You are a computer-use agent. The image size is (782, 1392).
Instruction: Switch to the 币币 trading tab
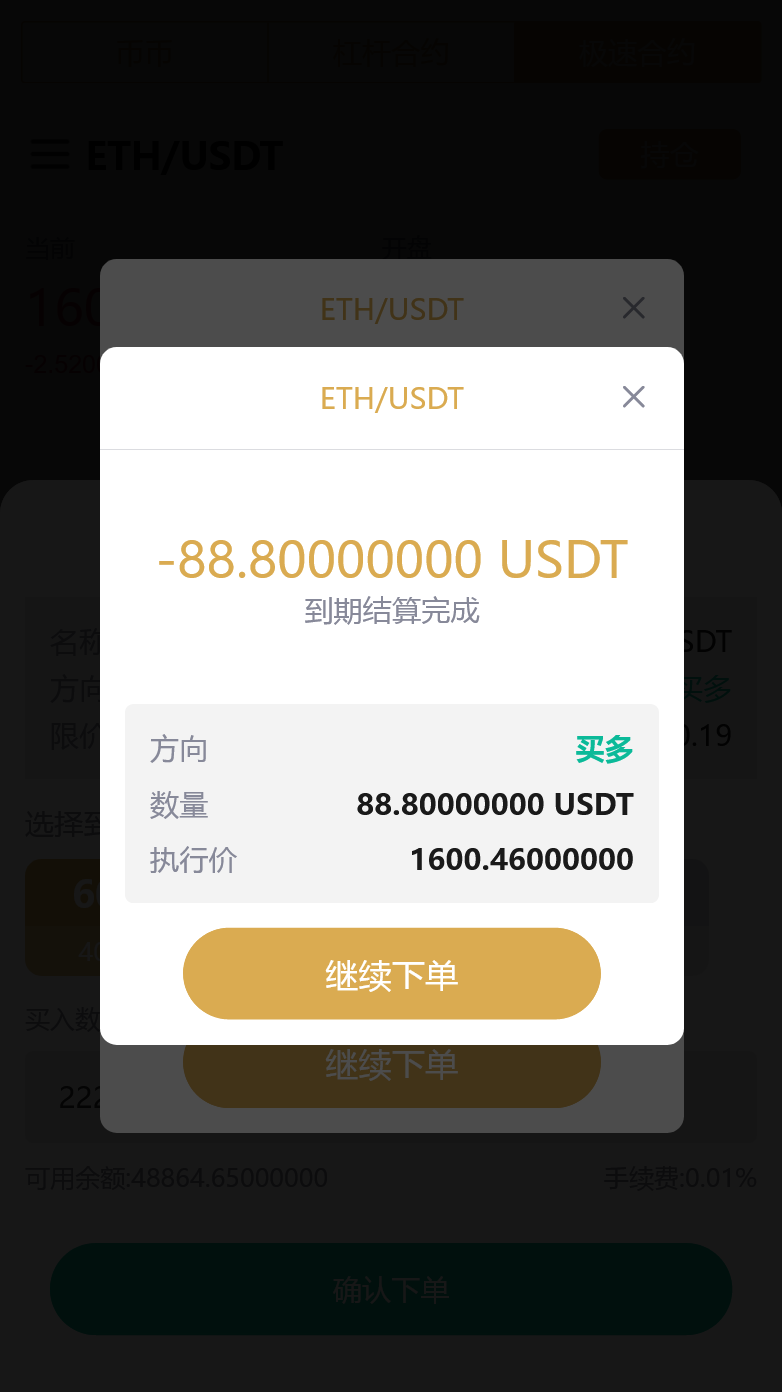143,52
